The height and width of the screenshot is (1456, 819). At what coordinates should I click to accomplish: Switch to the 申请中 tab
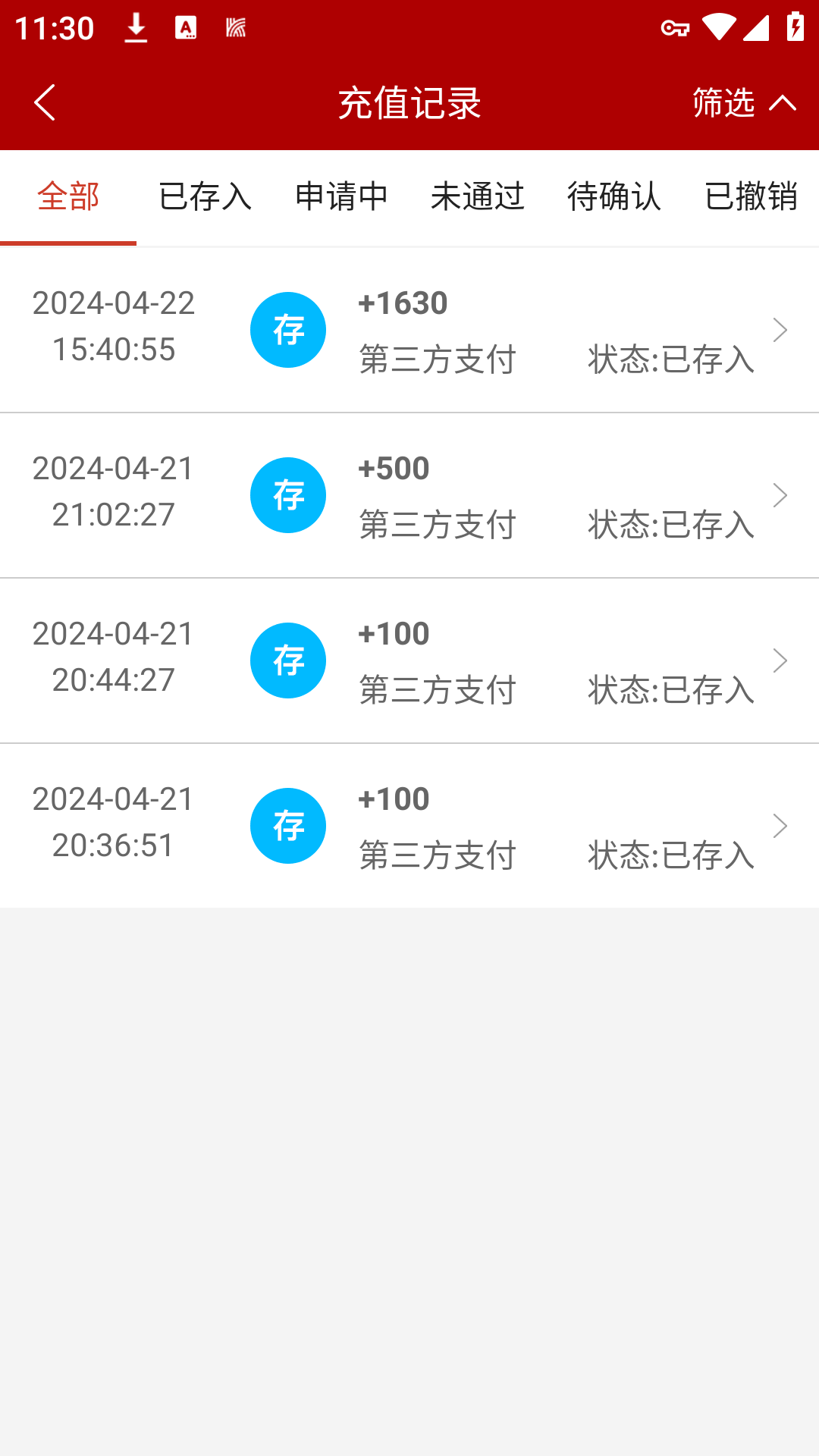341,197
